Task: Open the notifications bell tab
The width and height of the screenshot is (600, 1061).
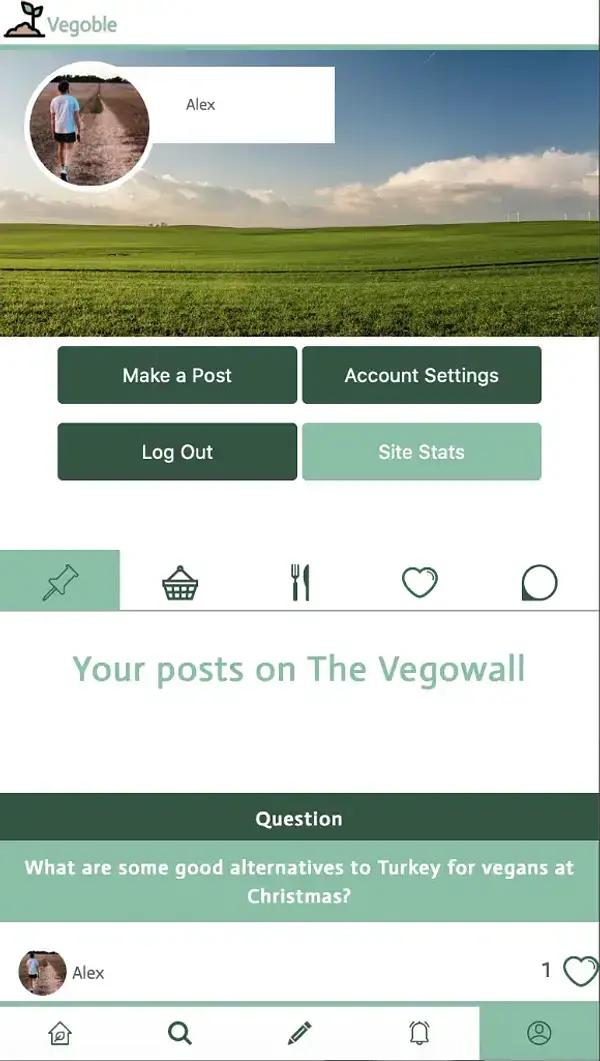Action: (419, 1033)
